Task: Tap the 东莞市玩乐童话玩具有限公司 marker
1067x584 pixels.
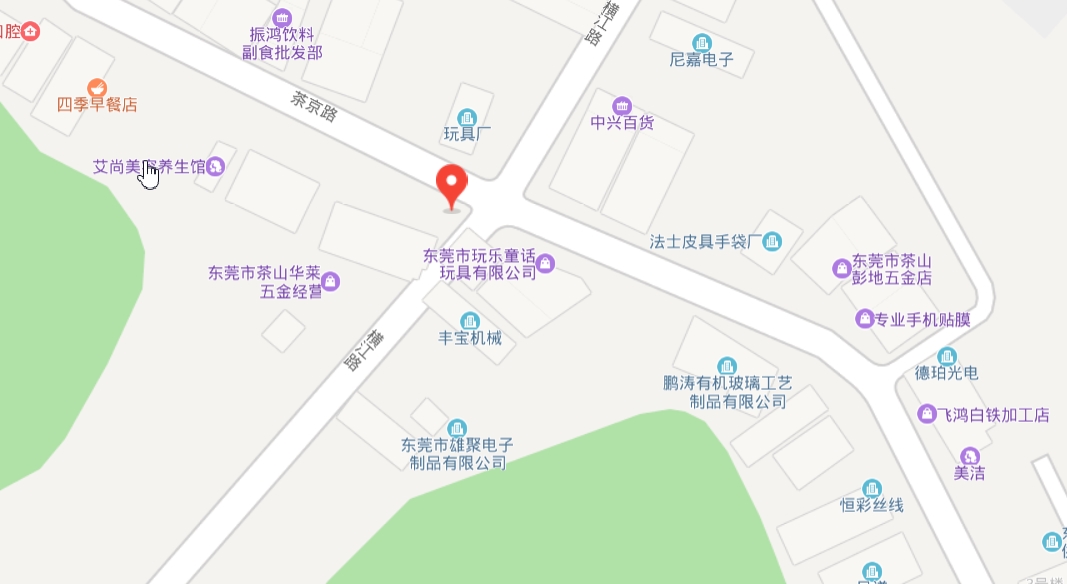Action: (546, 264)
